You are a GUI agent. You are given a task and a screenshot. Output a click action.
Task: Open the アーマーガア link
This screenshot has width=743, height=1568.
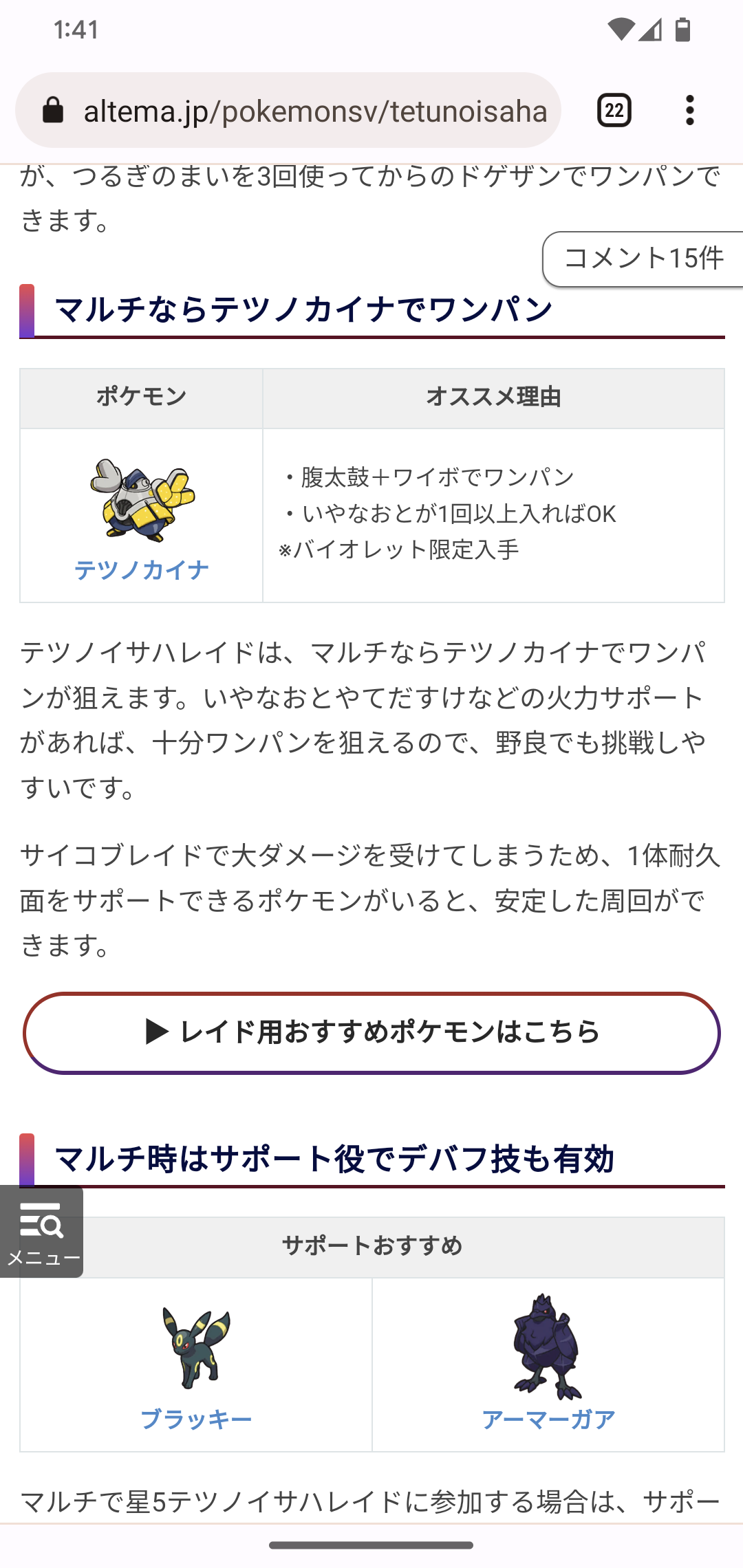(548, 1419)
